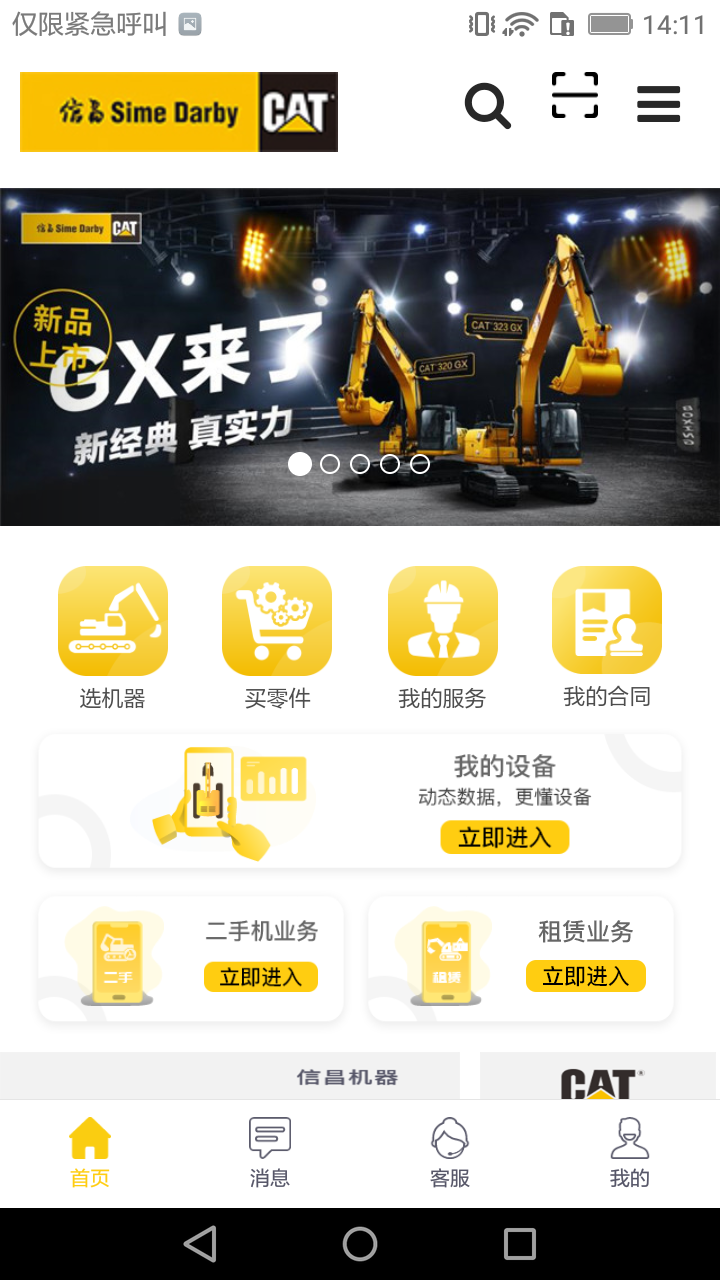
Task: Tap 立即进入 for 二手机业务
Action: [260, 977]
